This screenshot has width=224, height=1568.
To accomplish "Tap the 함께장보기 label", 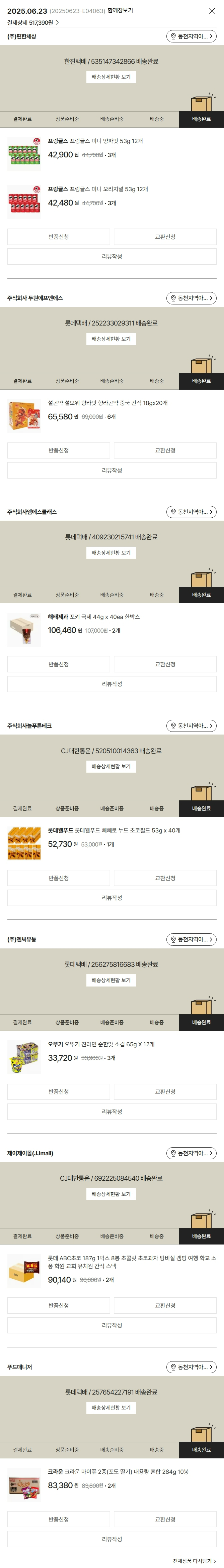I will point(120,10).
